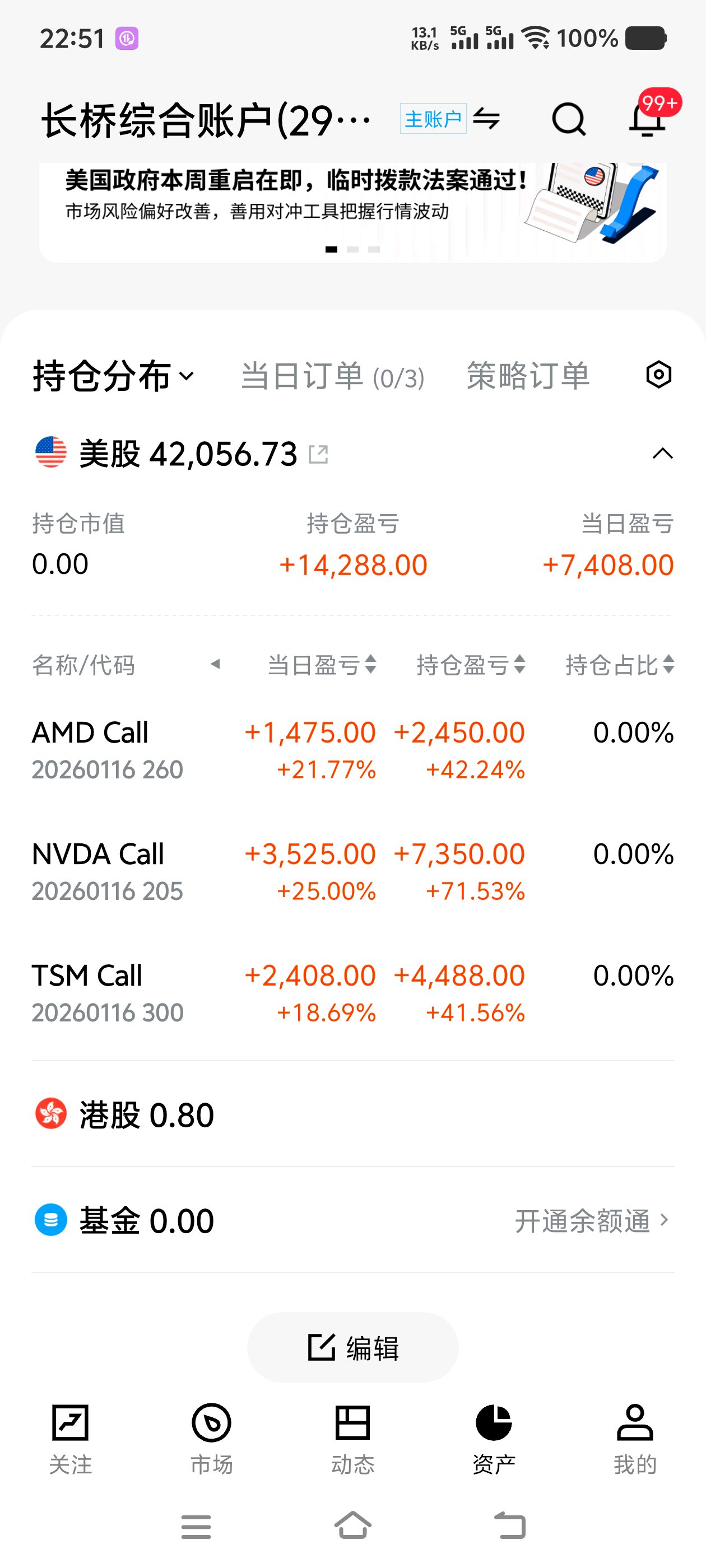Collapse the 美股 holdings section
Viewport: 706px width, 1568px height.
tap(662, 454)
